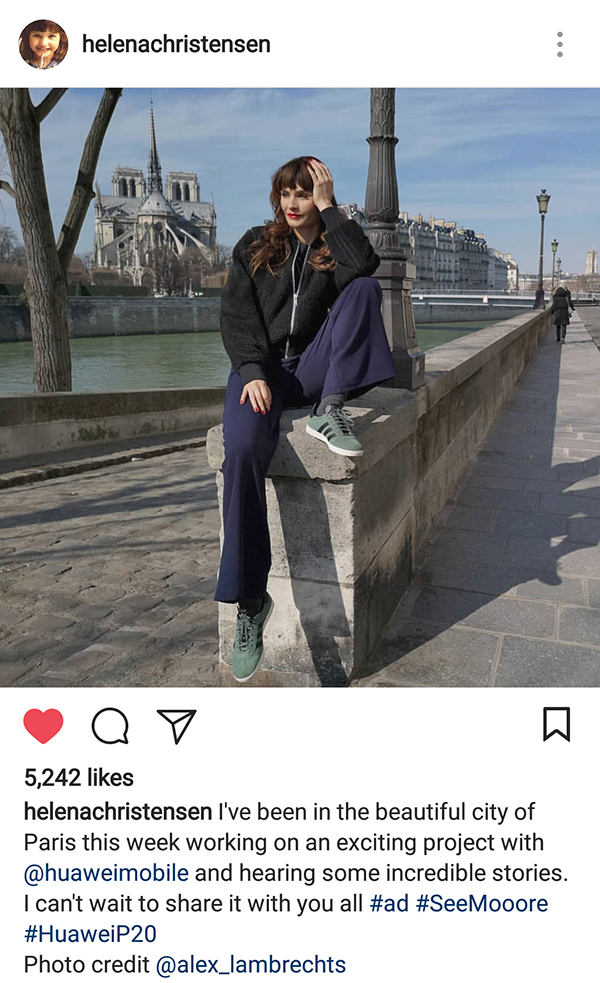Image resolution: width=600 pixels, height=983 pixels.
Task: Open the @huaweimobile mention
Action: [x=106, y=872]
